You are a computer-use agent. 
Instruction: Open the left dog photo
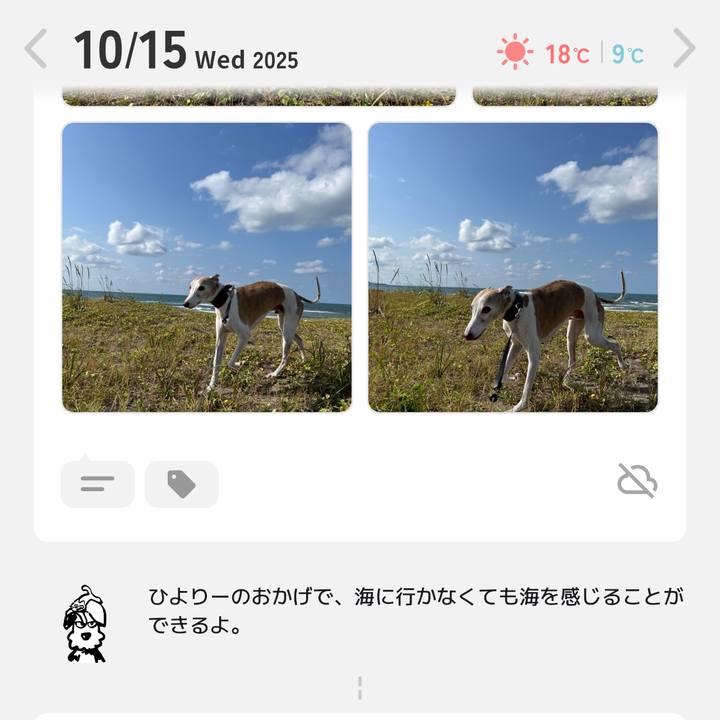[x=207, y=267]
